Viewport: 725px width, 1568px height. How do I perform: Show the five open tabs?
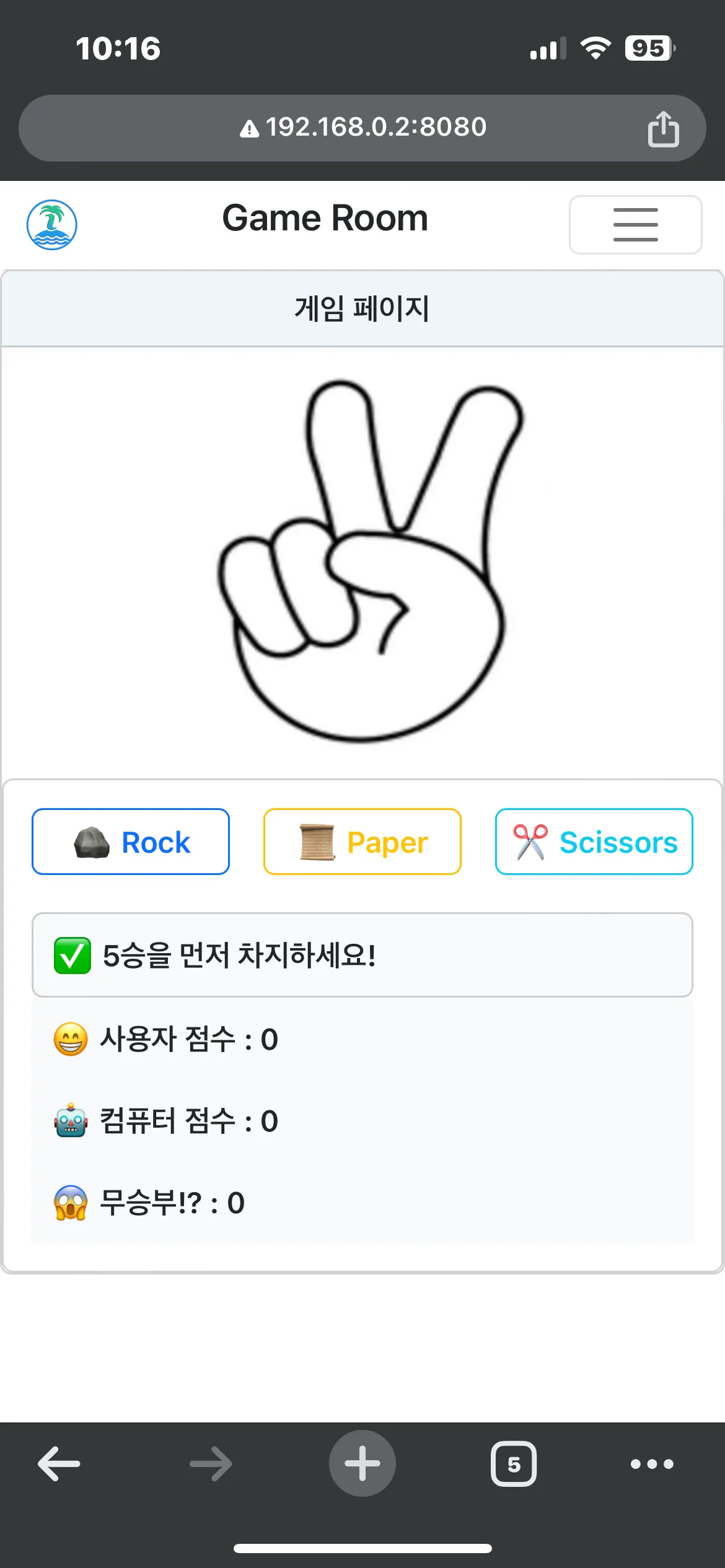514,1464
